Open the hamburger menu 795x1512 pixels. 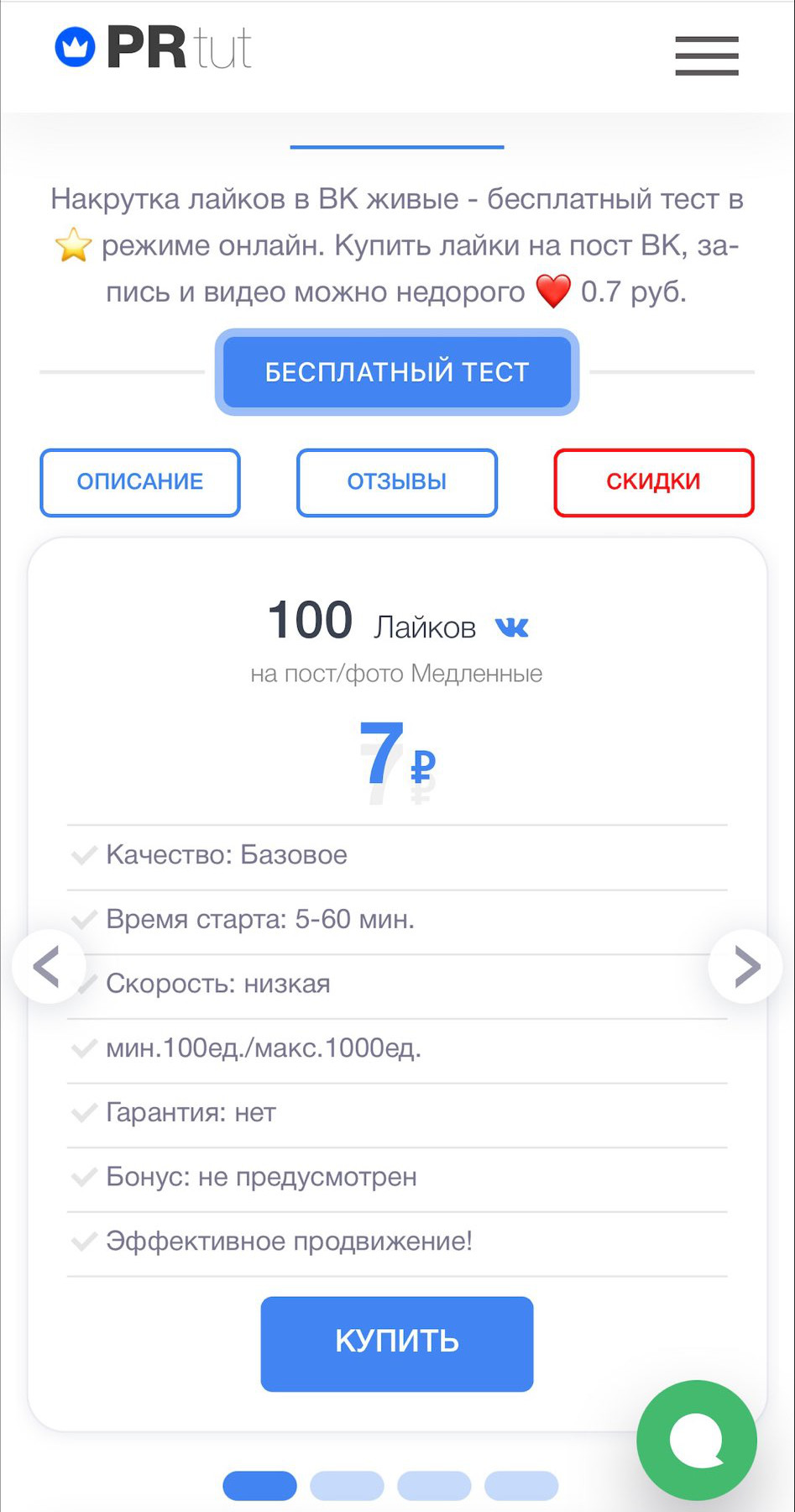click(706, 55)
